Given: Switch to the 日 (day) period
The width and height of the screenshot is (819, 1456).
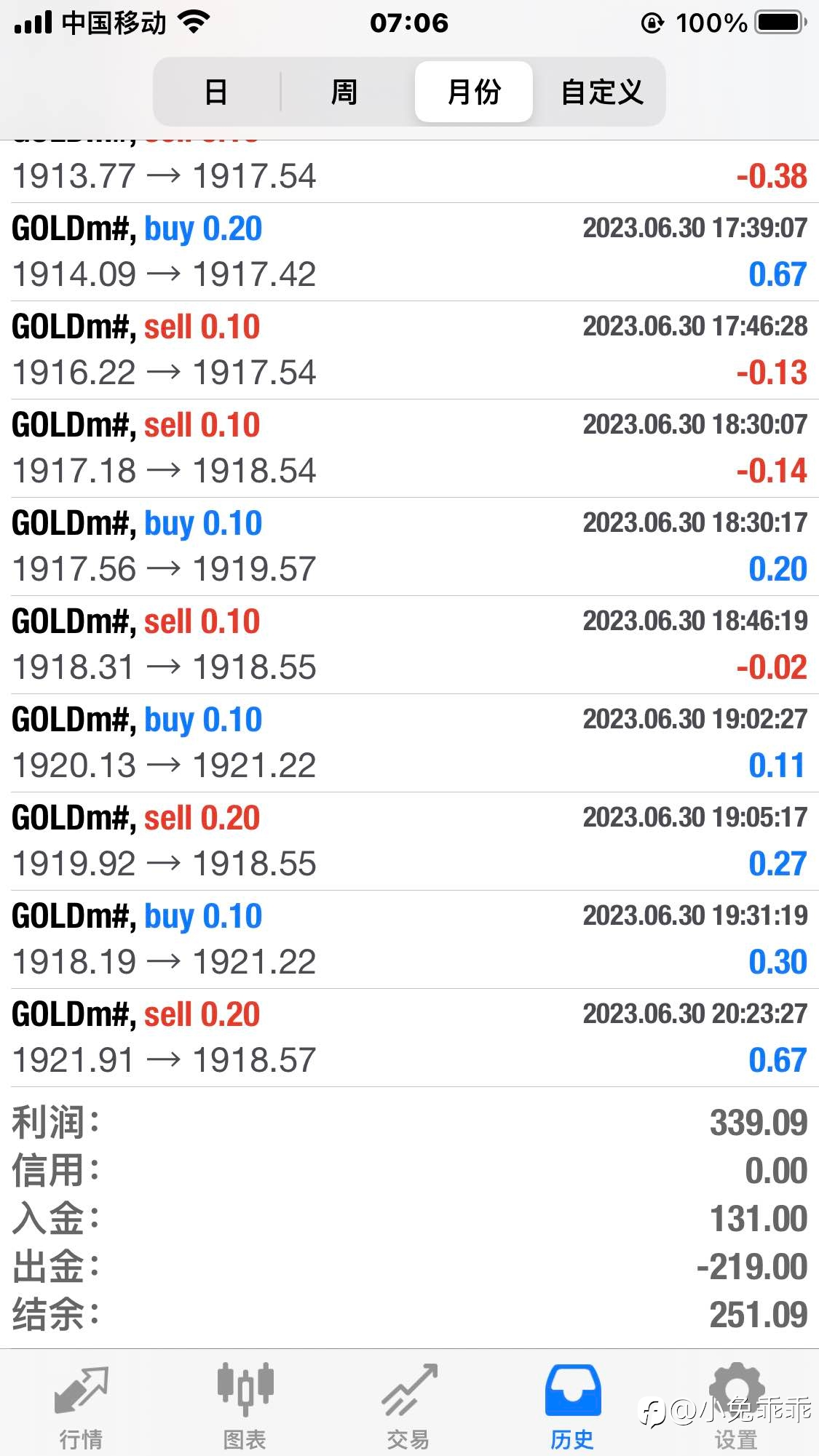Looking at the screenshot, I should [216, 92].
